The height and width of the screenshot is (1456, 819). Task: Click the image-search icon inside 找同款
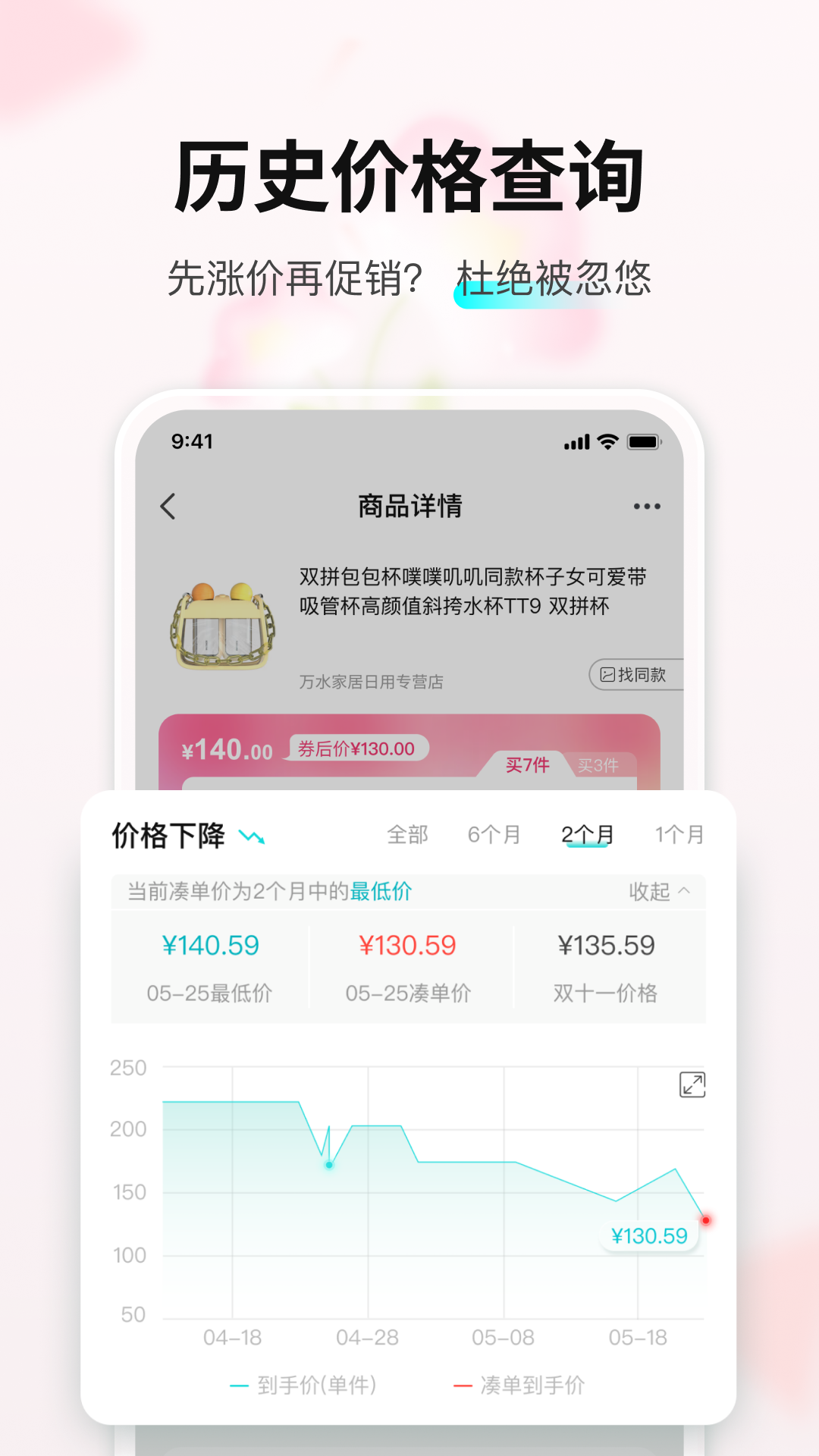pyautogui.click(x=607, y=674)
